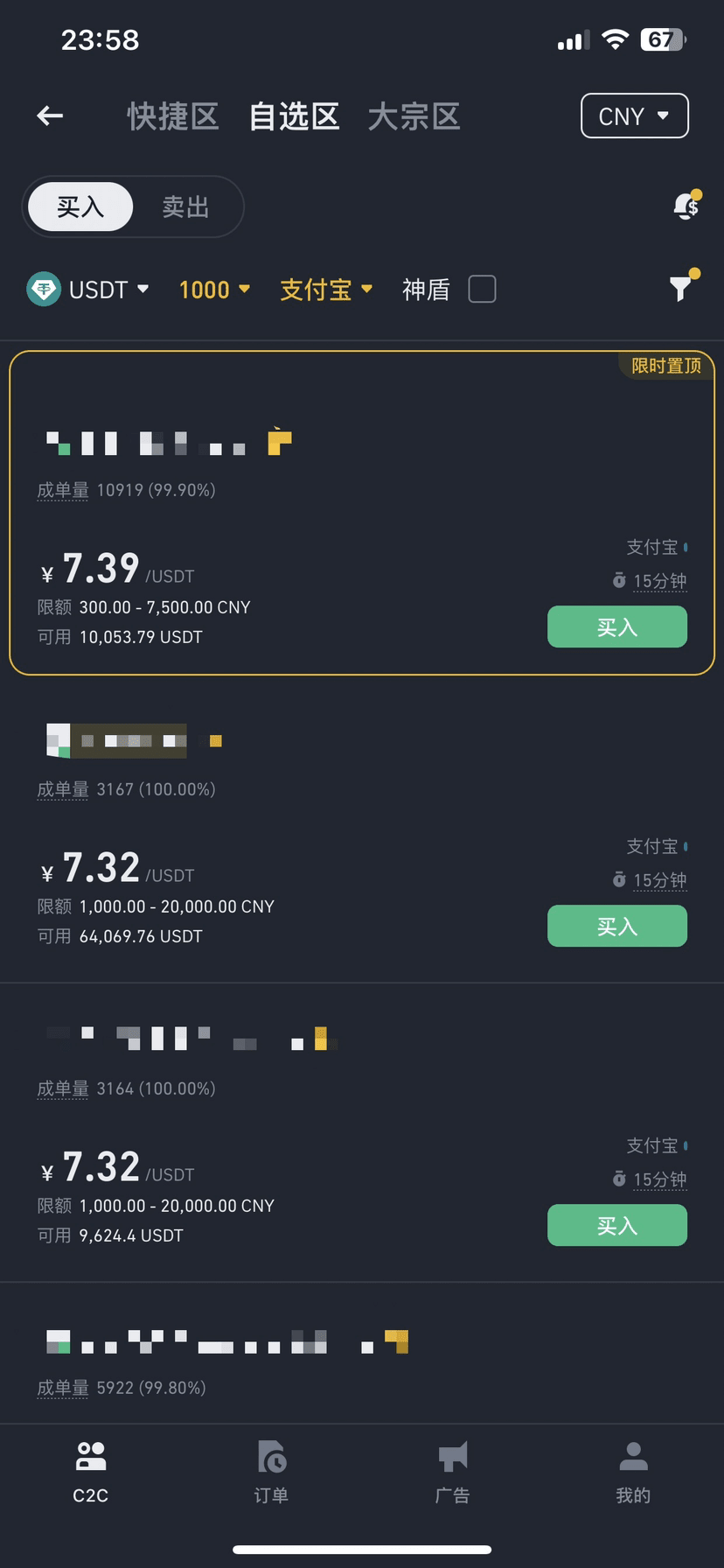Viewport: 724px width, 1568px height.
Task: Tap 买入 button on the first 7.32 offer
Action: point(617,926)
